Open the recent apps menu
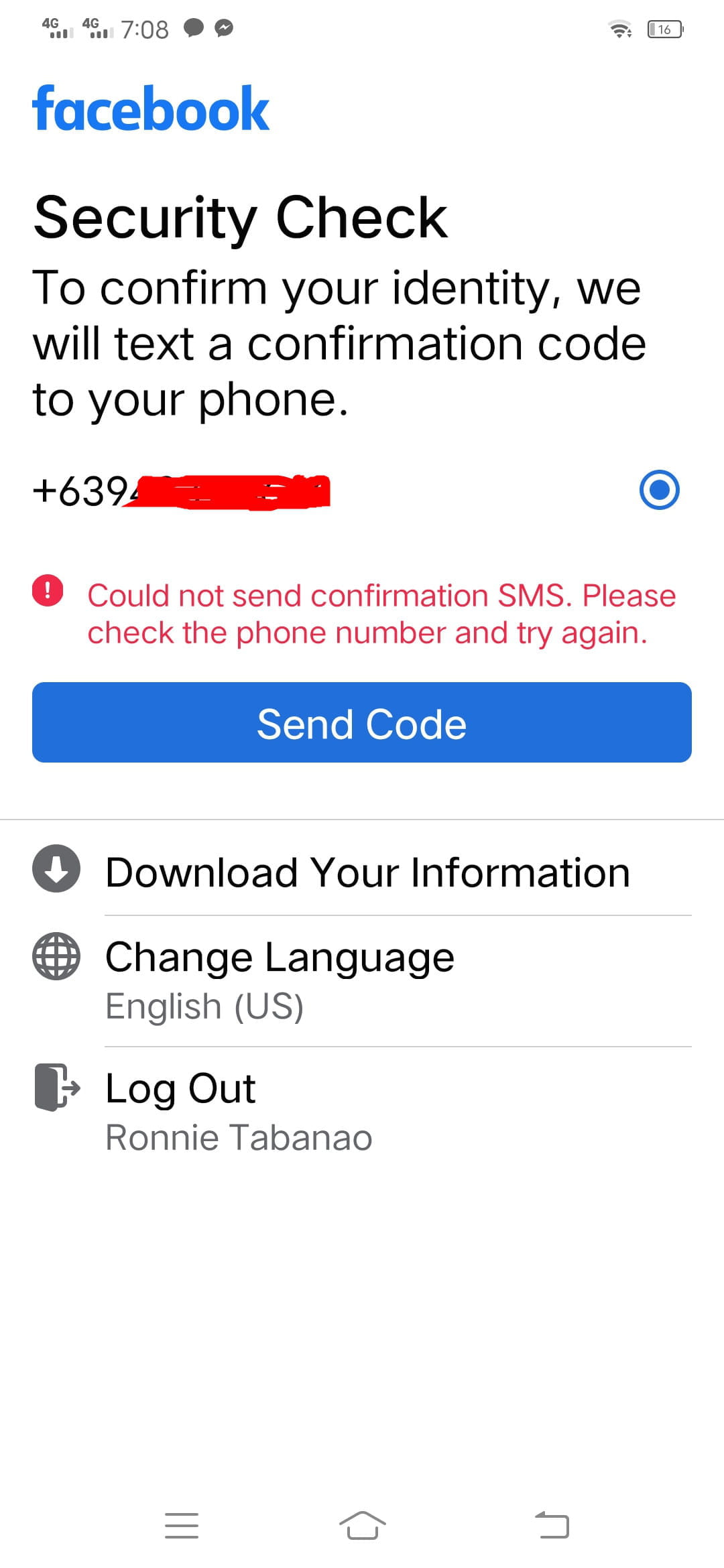Screen dimensions: 724x1568 182,1525
